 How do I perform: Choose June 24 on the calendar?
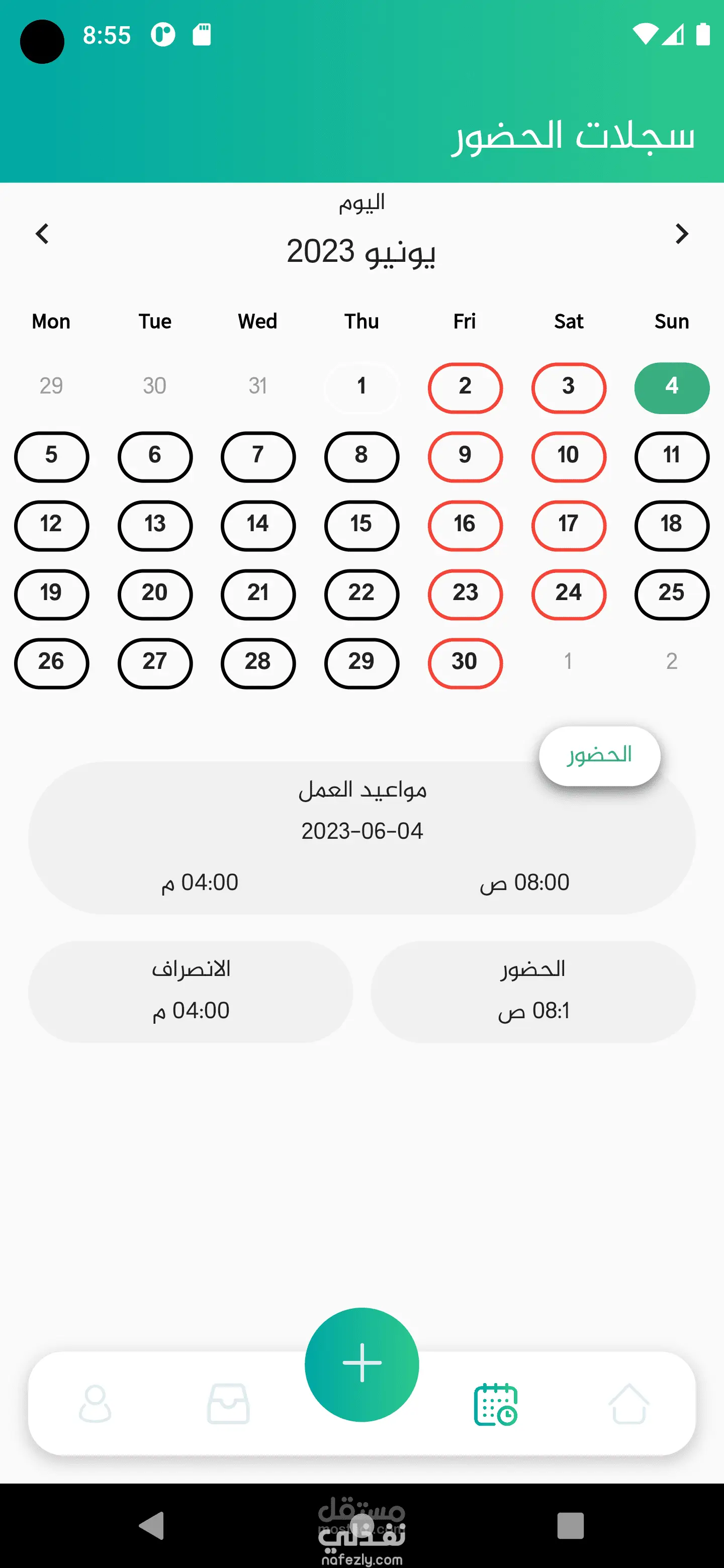tap(569, 594)
